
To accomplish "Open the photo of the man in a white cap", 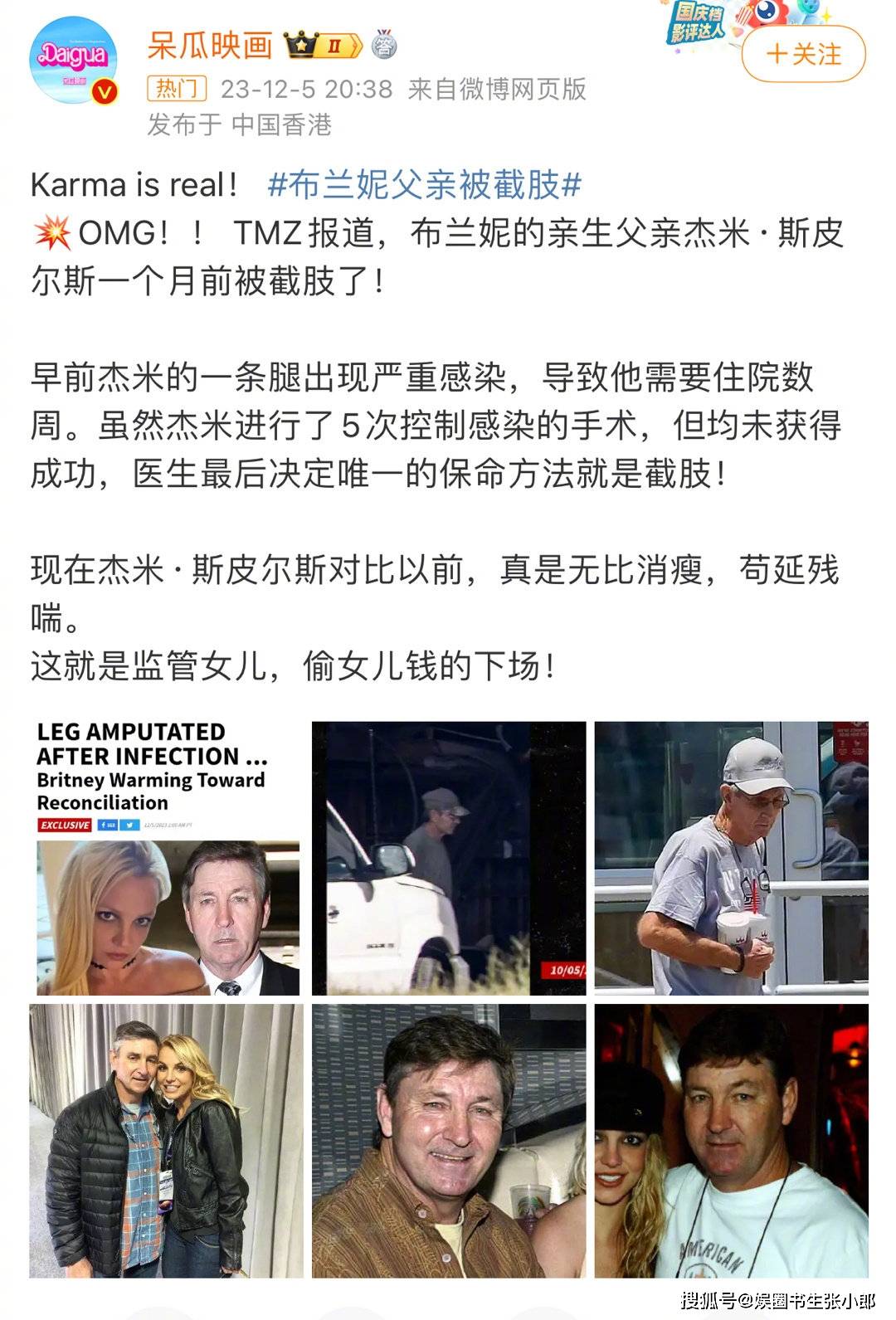I will click(x=731, y=858).
